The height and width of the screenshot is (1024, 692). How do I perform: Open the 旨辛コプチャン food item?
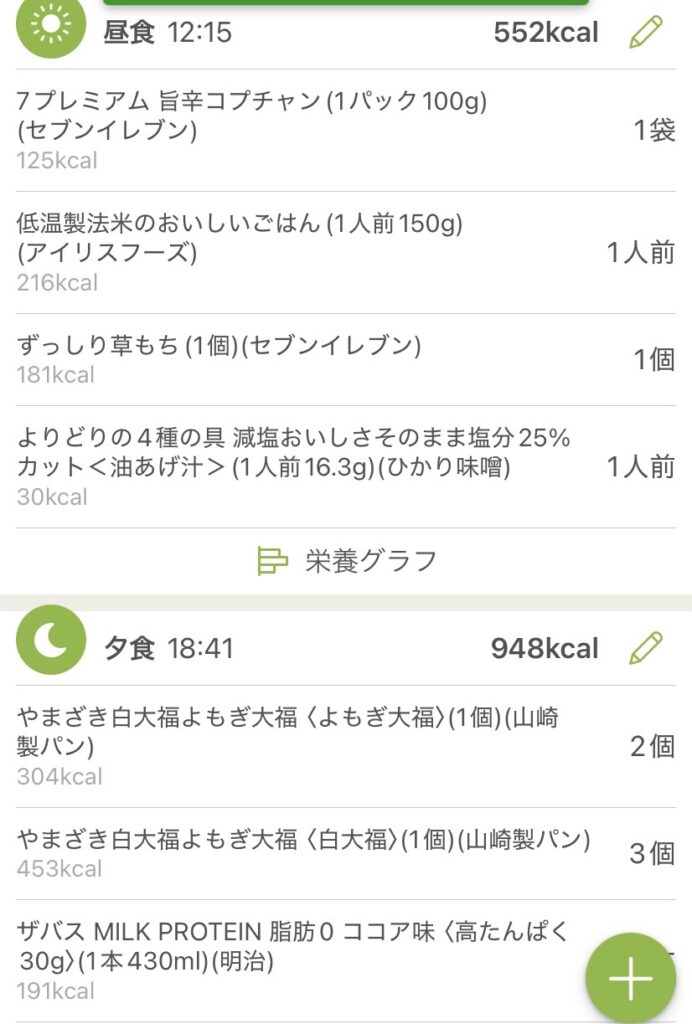pyautogui.click(x=300, y=130)
